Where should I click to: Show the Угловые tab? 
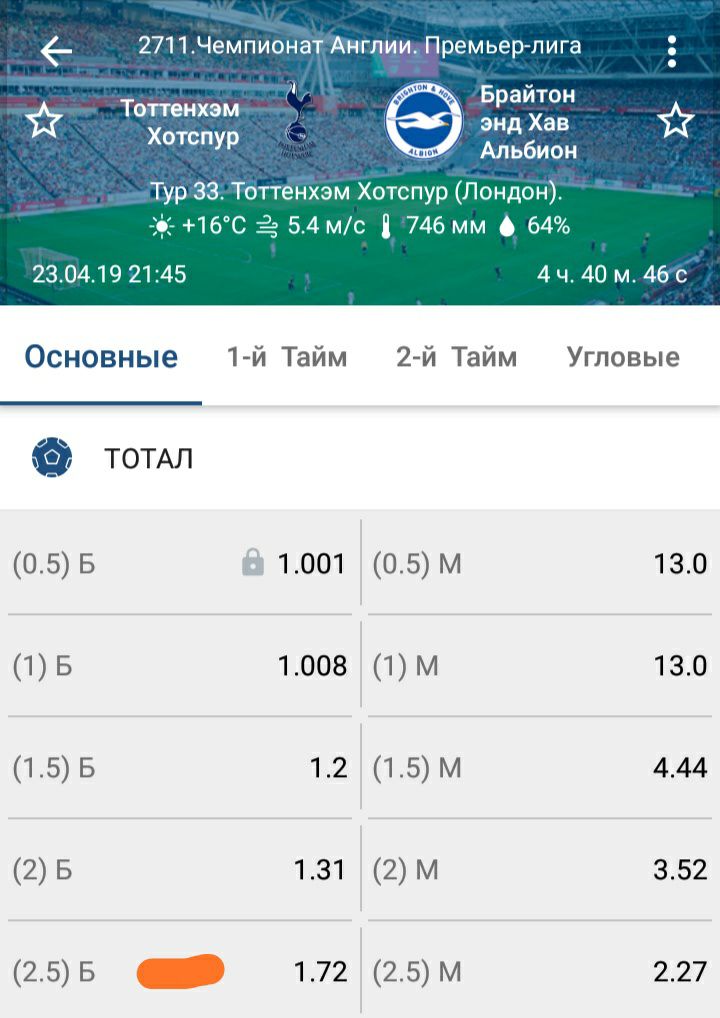click(x=623, y=357)
